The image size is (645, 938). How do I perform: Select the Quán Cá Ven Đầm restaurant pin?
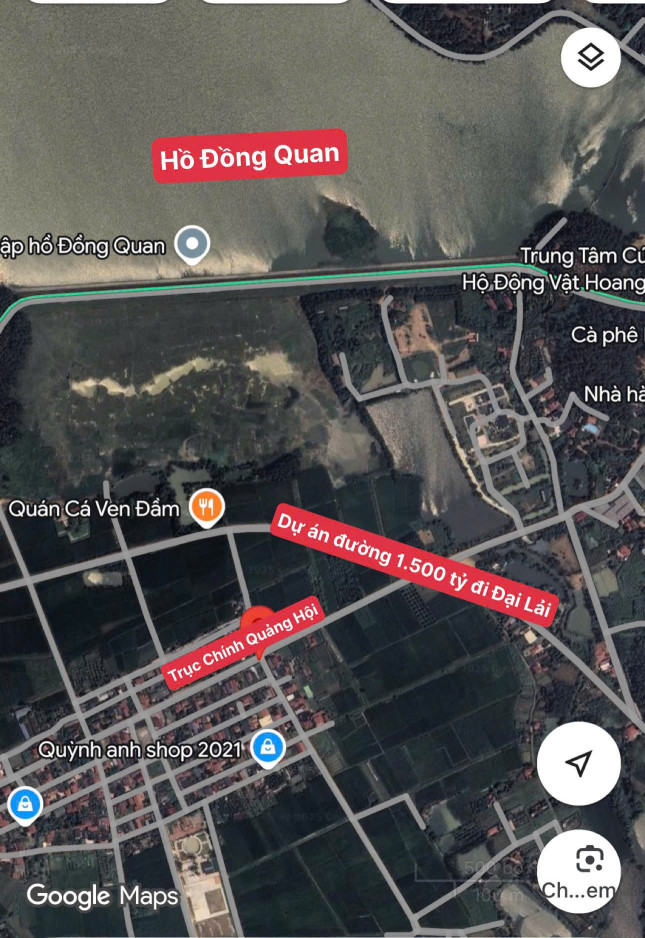207,507
